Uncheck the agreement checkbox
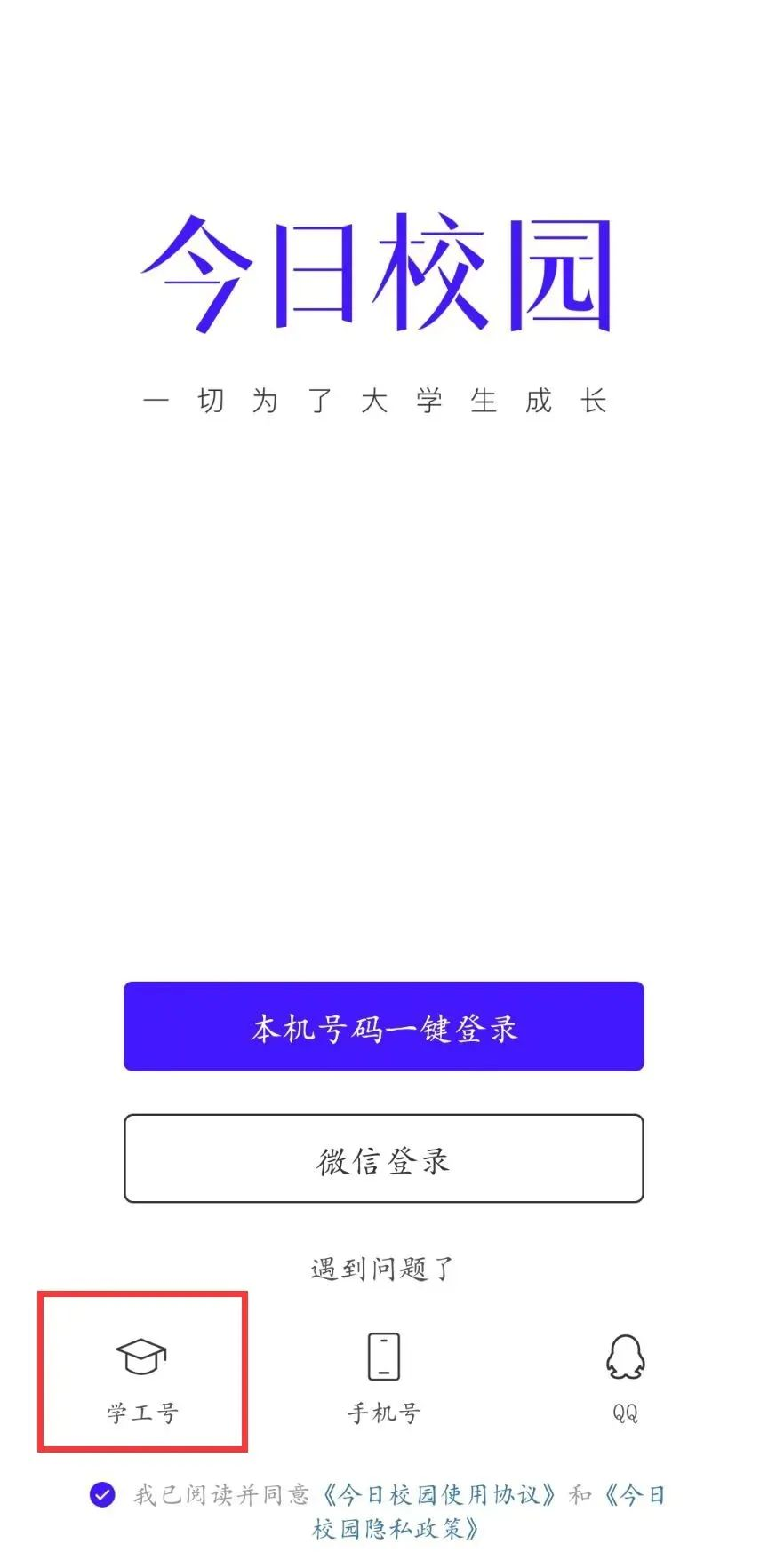Screen dimensions: 768x1568 (x=102, y=1494)
